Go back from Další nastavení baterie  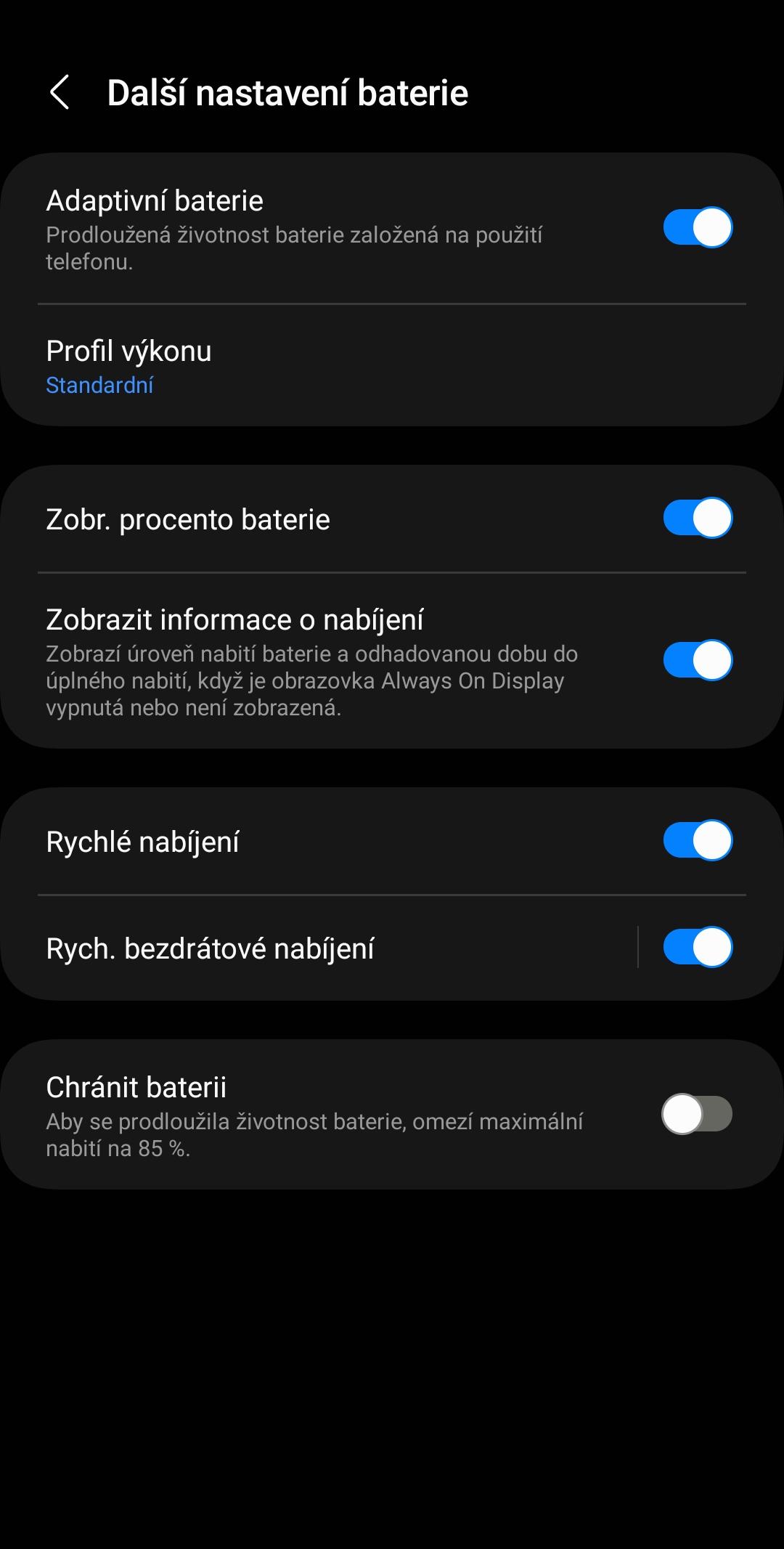[x=60, y=93]
